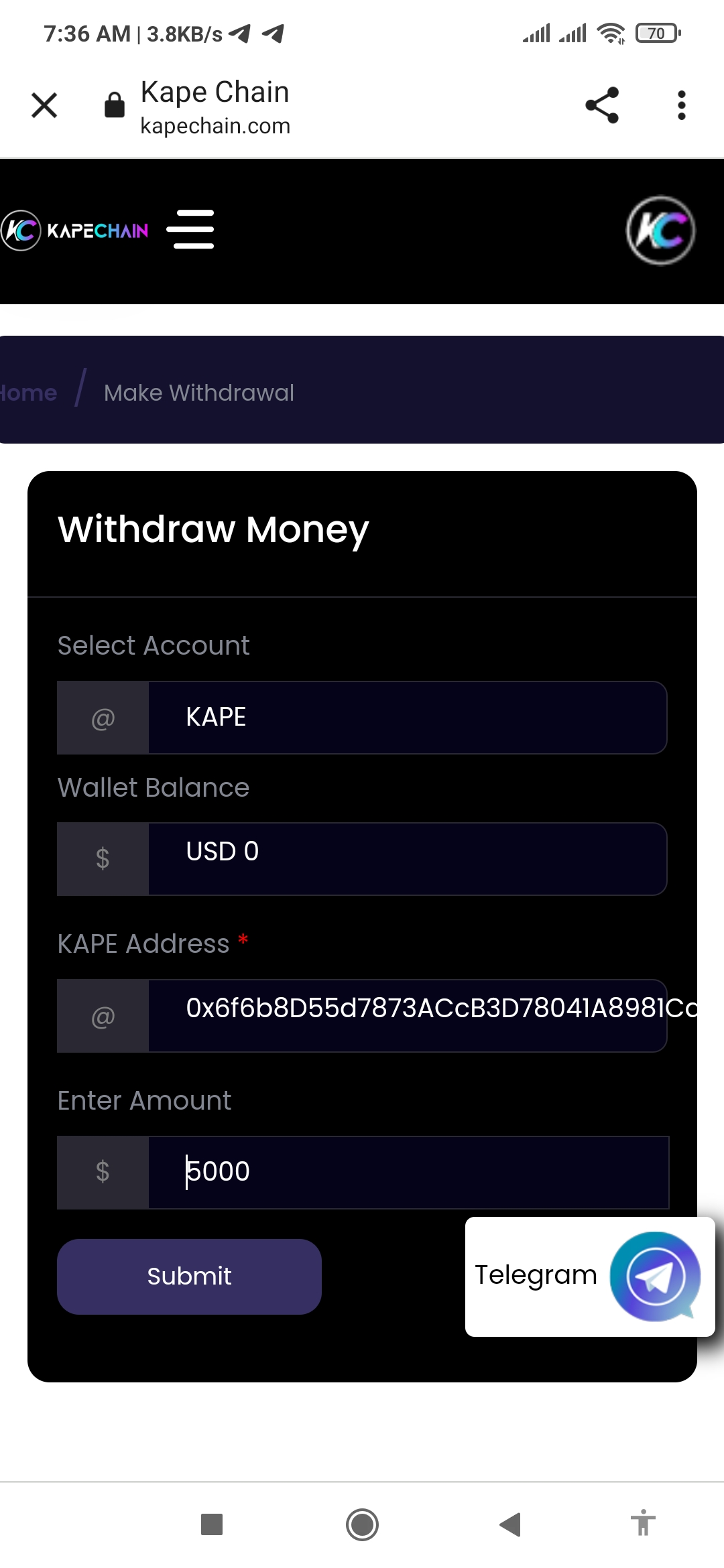The image size is (724, 1568).
Task: Close the Kape Chain browser tab
Action: click(x=44, y=105)
